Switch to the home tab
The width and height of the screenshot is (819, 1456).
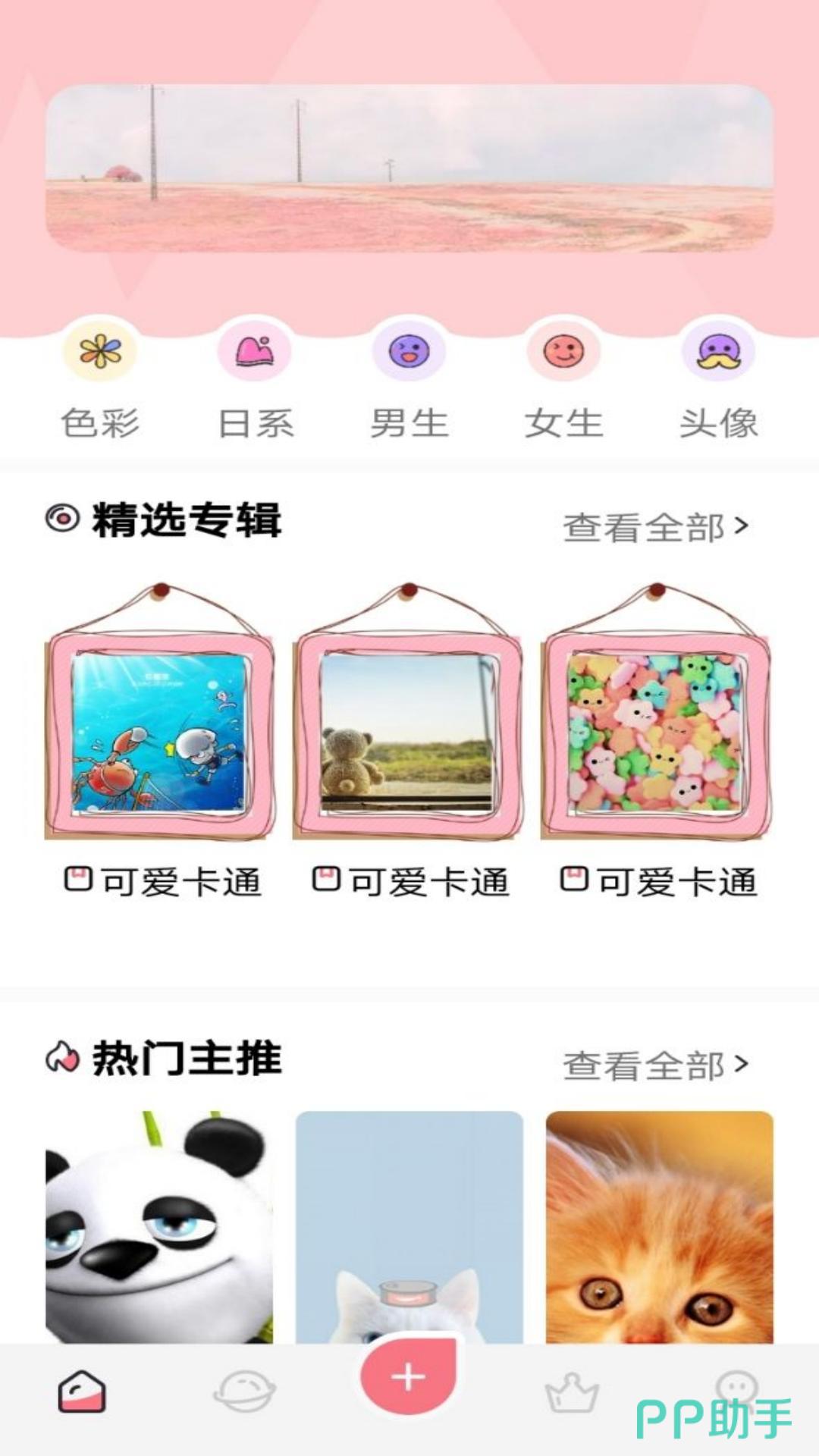click(82, 1392)
